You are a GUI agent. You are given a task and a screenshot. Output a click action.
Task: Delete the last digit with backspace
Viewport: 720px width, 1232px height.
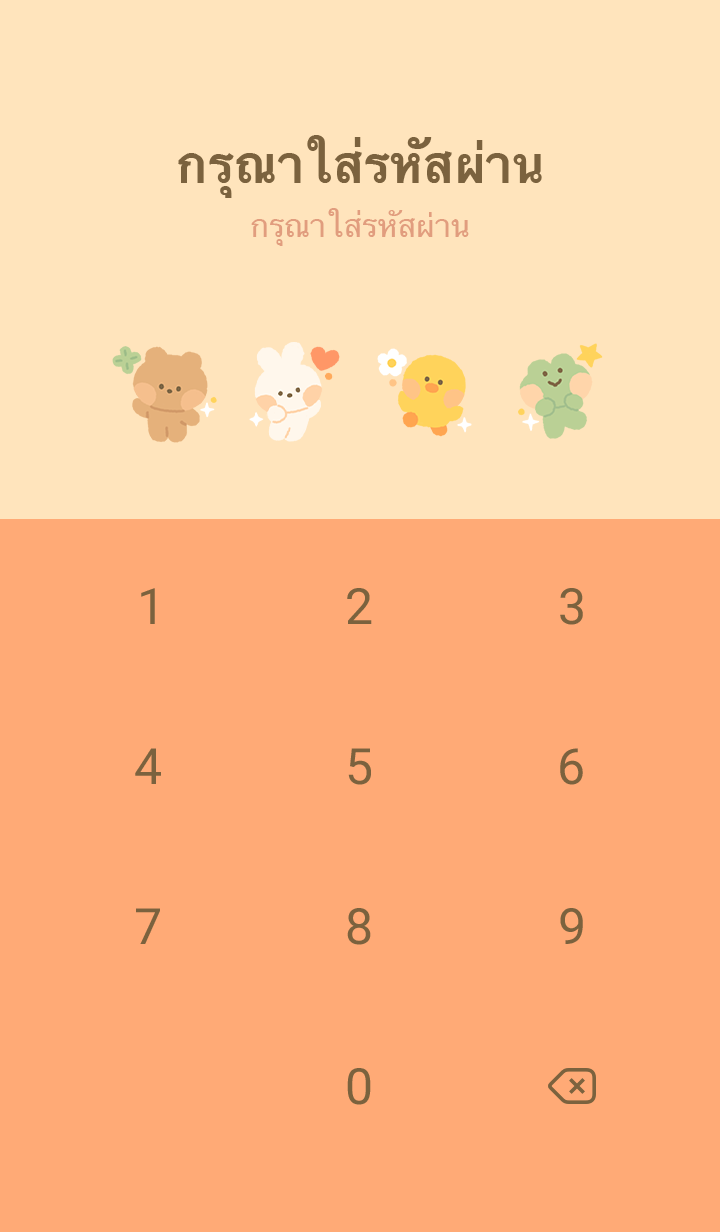572,1086
